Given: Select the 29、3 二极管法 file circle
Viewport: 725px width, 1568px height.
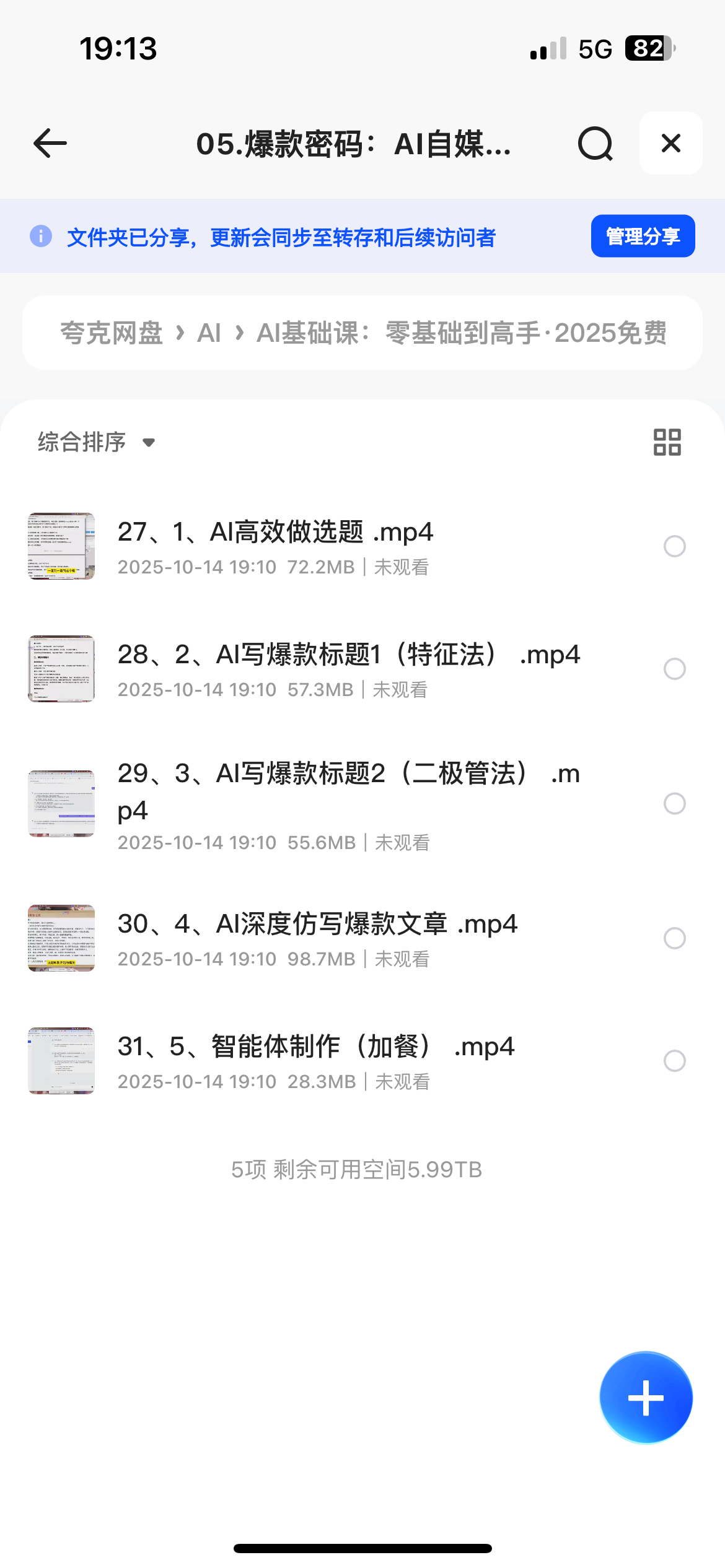Looking at the screenshot, I should [674, 804].
